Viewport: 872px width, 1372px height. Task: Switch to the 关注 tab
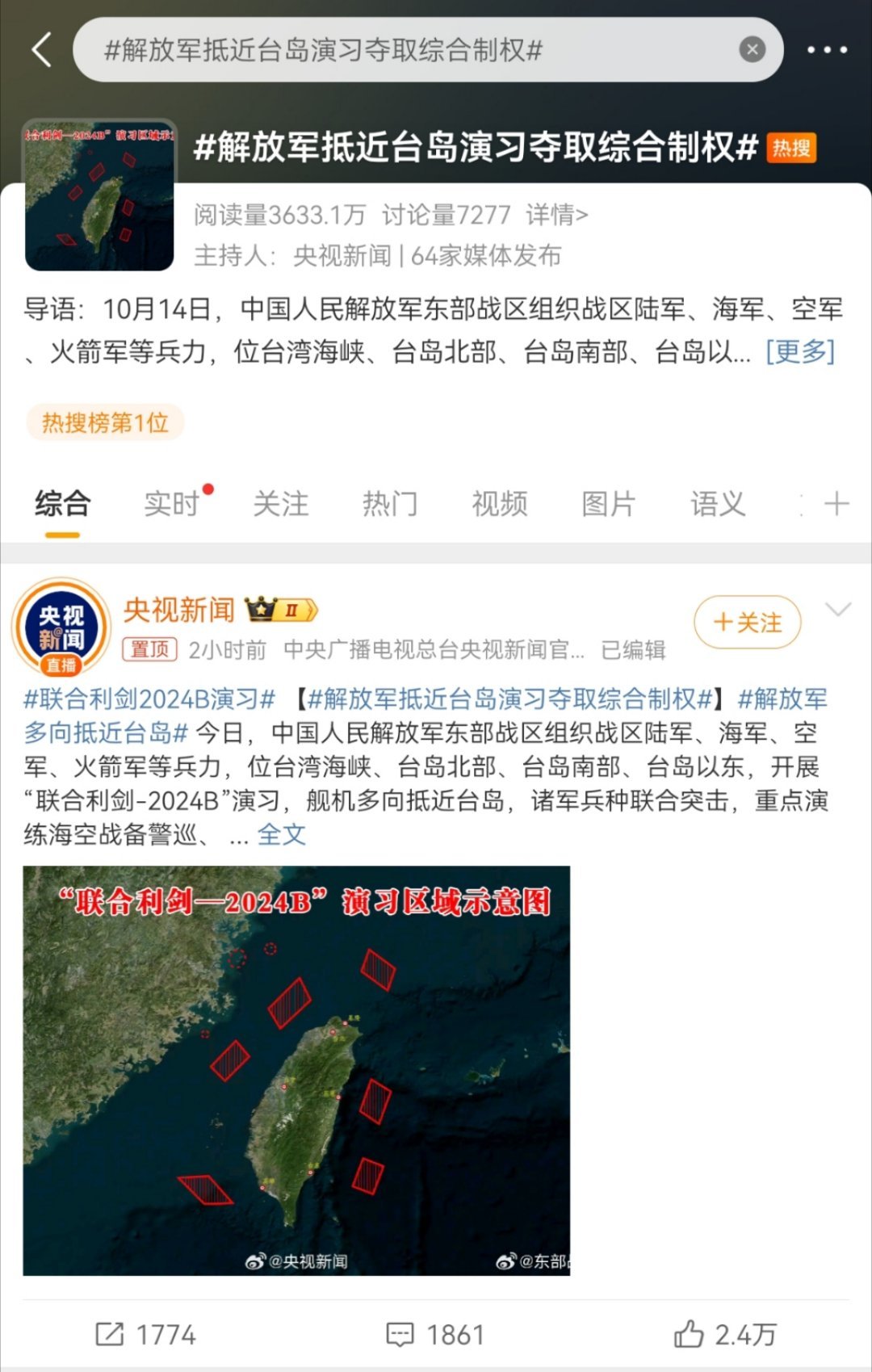[281, 504]
